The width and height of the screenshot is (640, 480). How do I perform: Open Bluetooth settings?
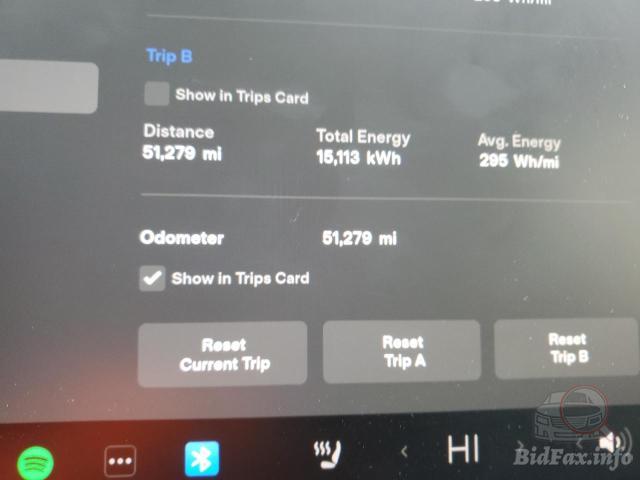[x=202, y=458]
